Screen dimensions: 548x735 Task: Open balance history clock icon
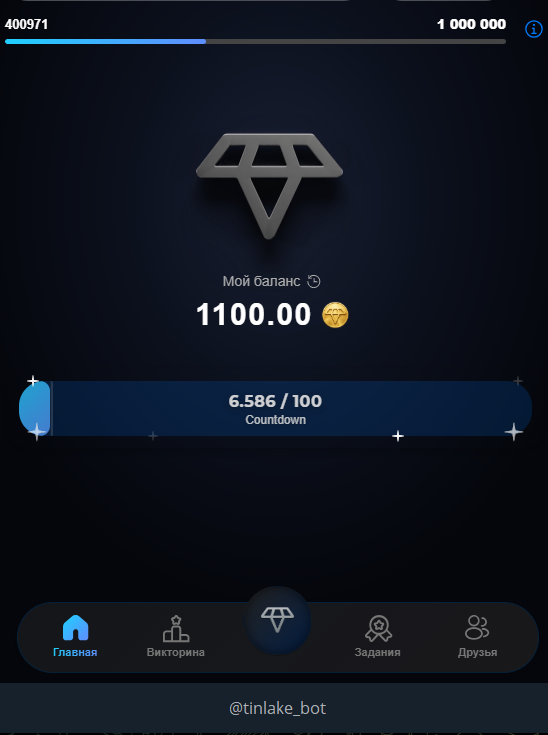click(x=314, y=282)
